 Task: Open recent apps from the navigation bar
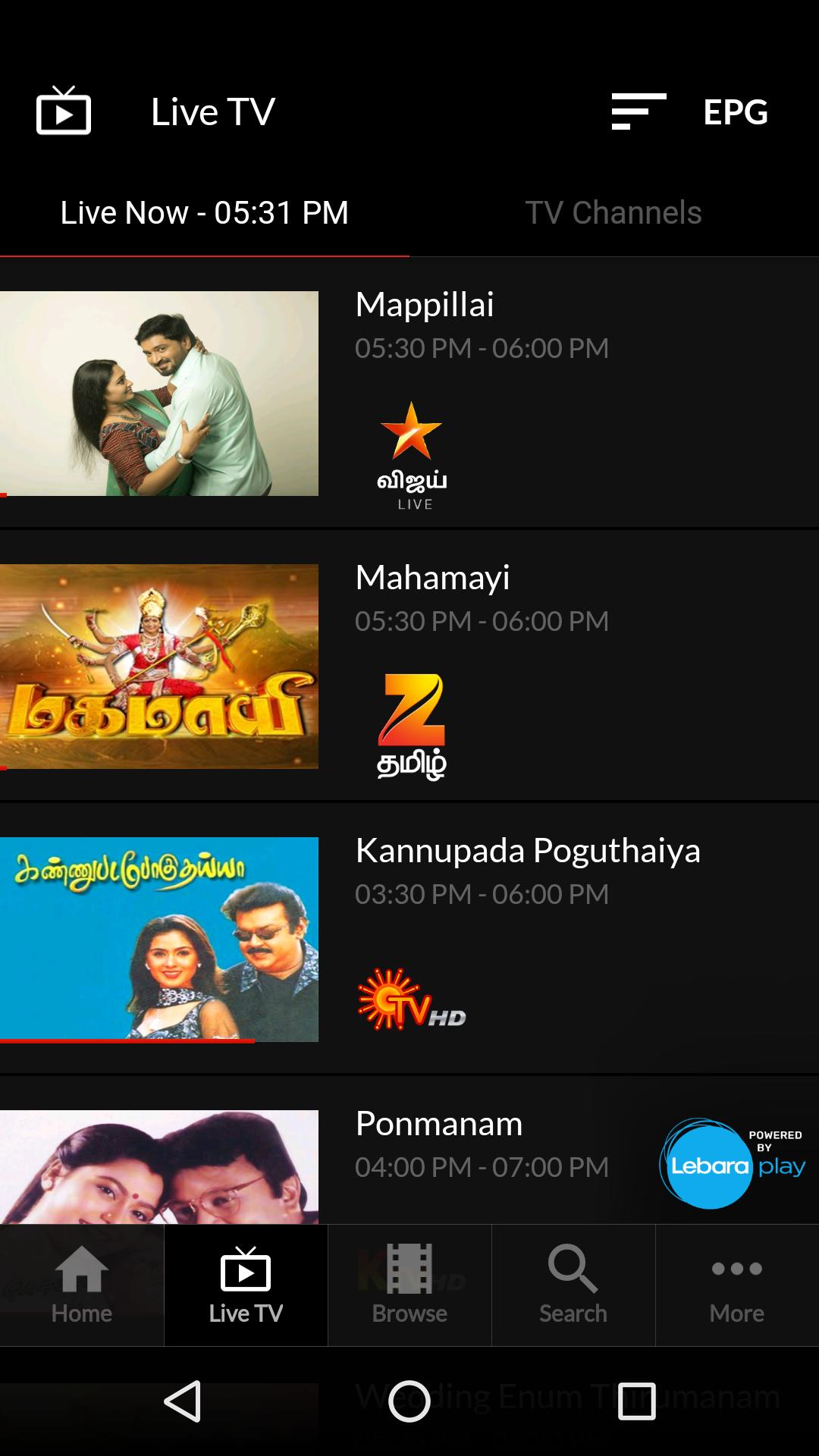pyautogui.click(x=636, y=1401)
